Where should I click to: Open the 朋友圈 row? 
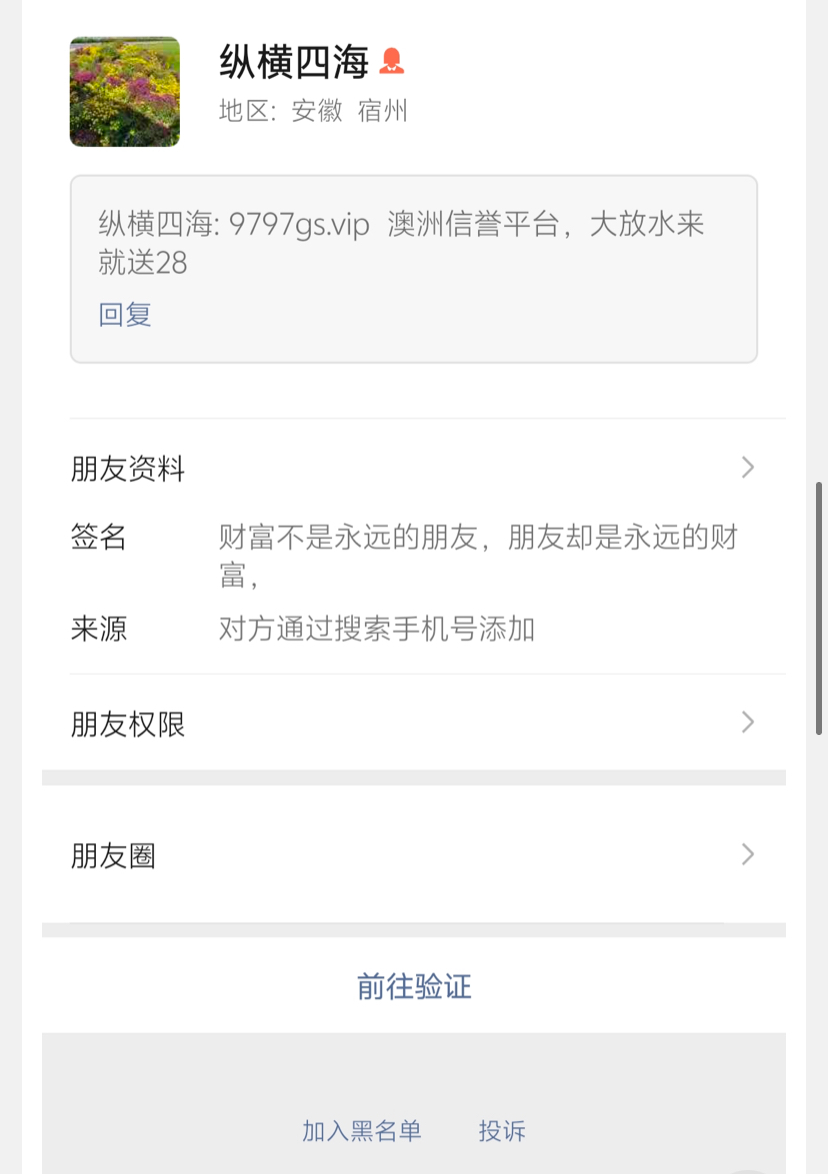pyautogui.click(x=413, y=856)
